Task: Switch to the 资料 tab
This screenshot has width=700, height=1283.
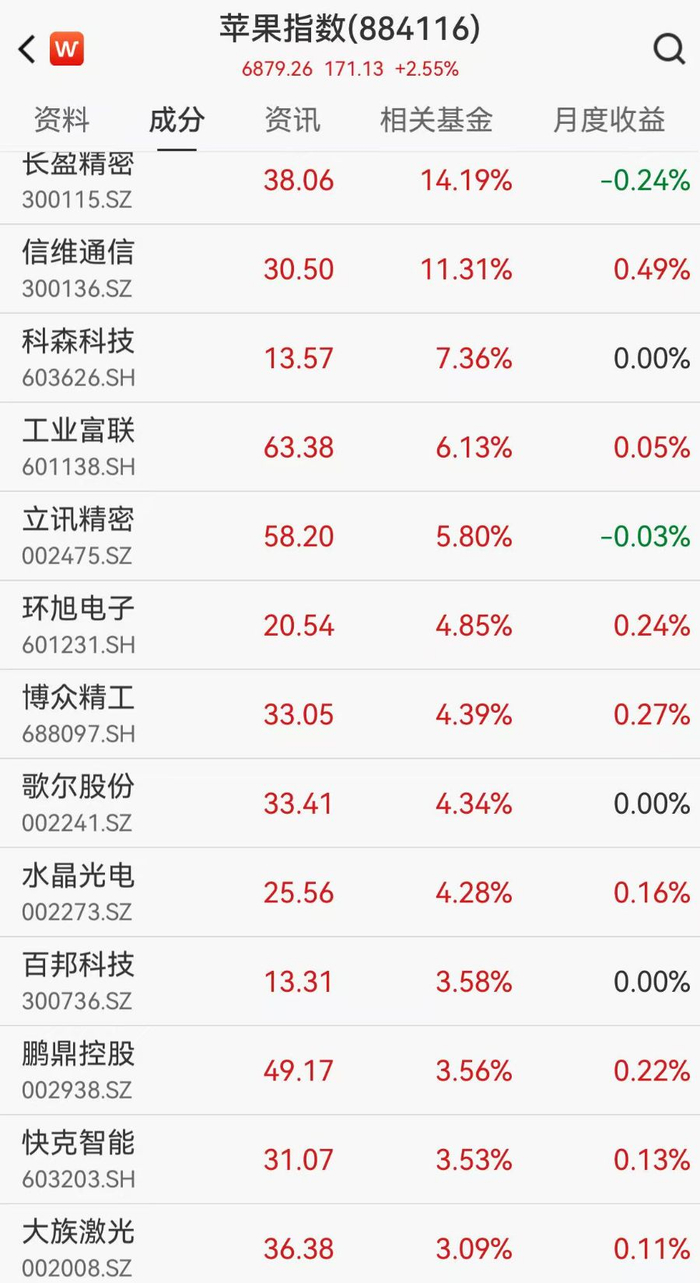Action: point(62,121)
